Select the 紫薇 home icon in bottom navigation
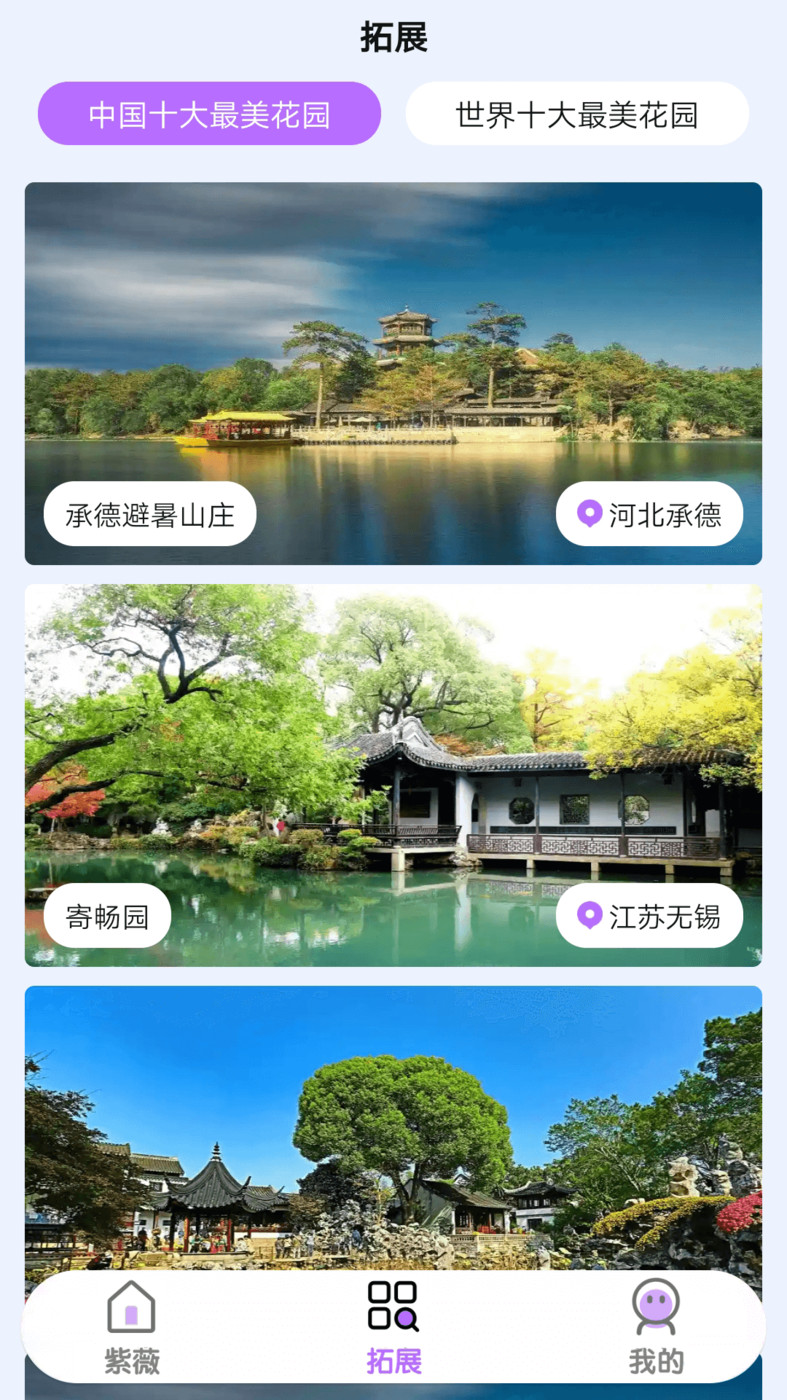The width and height of the screenshot is (787, 1400). [131, 1307]
